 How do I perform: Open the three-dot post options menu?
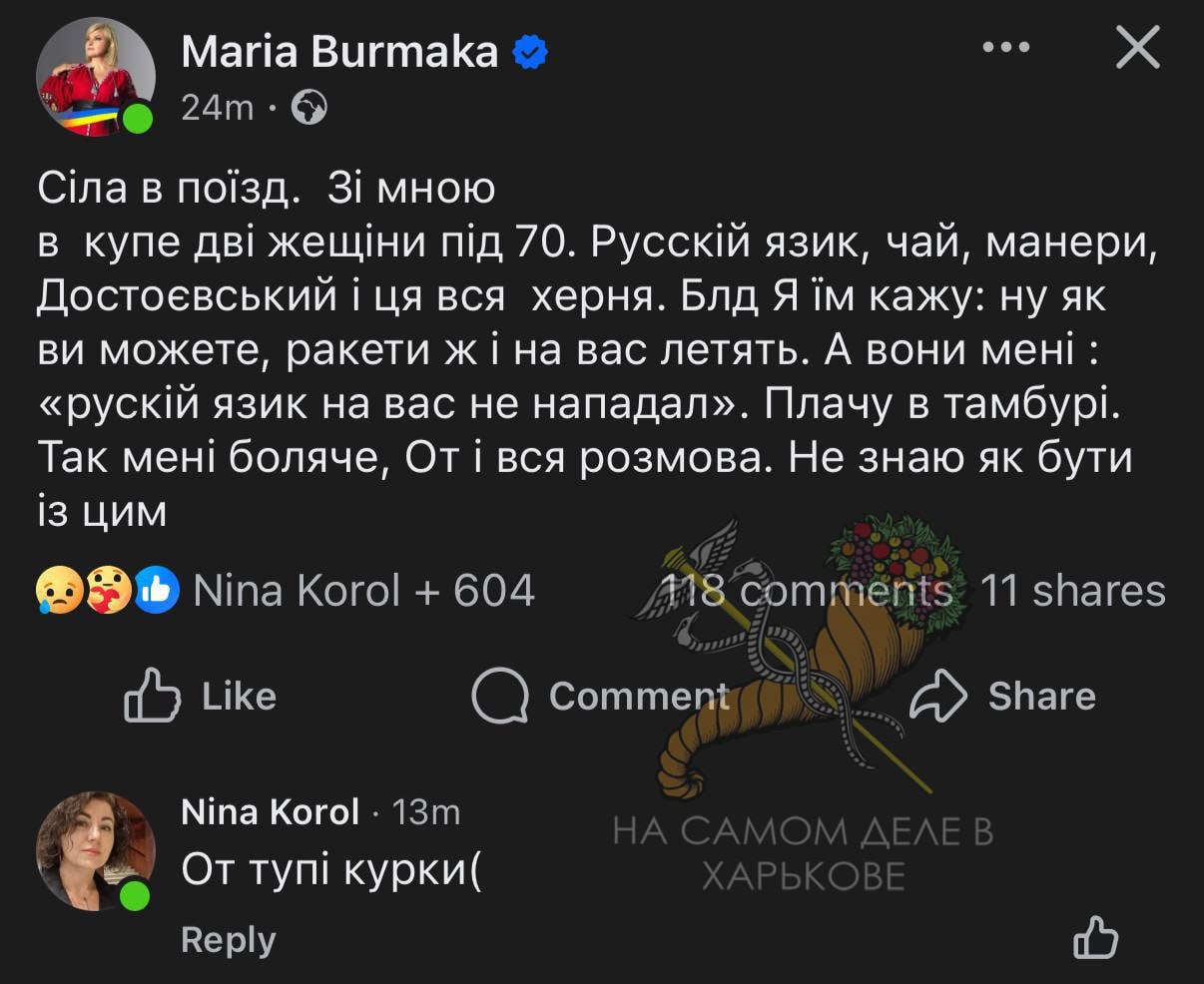pos(1005,48)
